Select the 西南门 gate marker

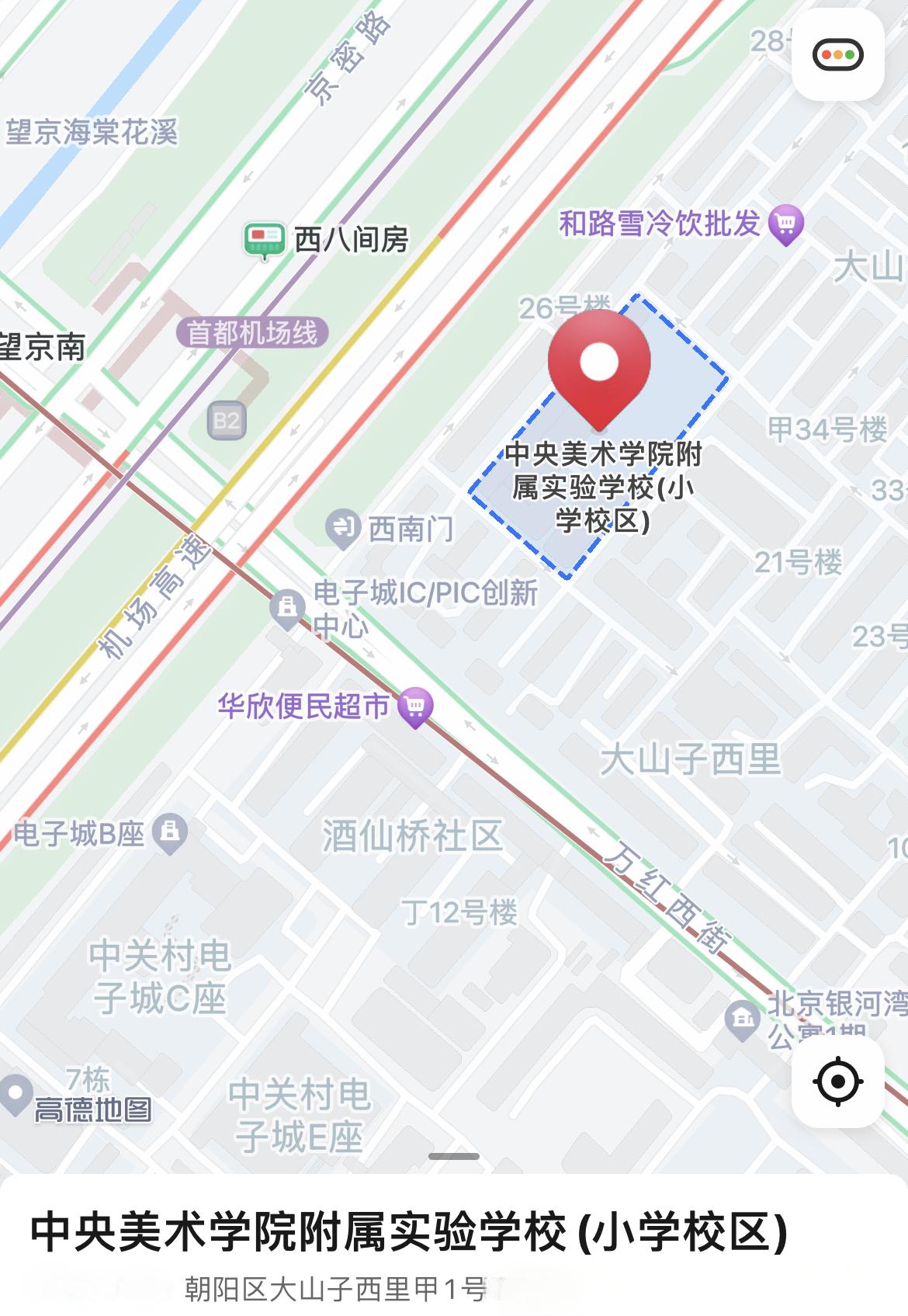pos(342,529)
